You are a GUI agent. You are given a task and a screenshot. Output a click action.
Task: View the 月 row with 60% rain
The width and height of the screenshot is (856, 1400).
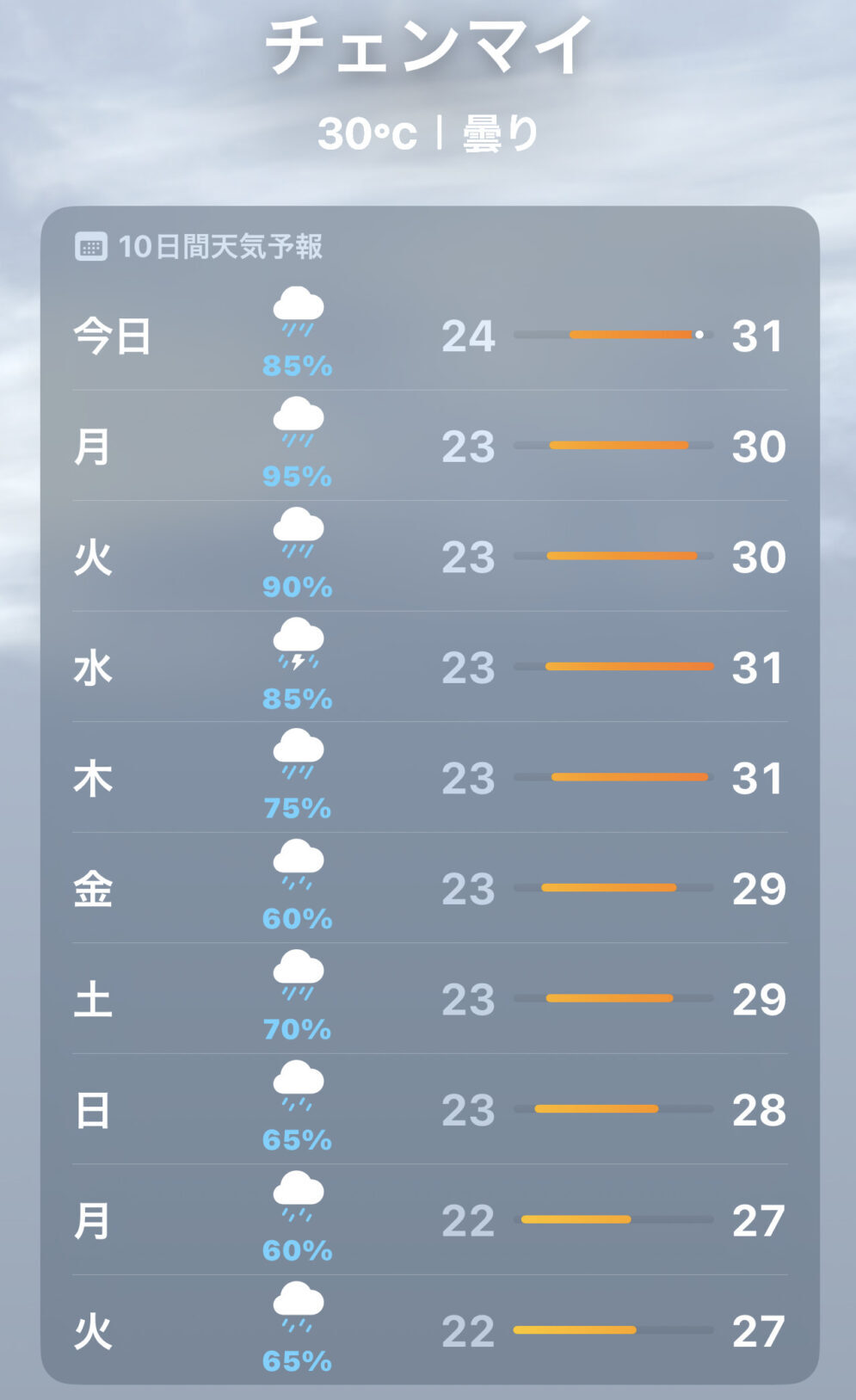(x=428, y=1220)
